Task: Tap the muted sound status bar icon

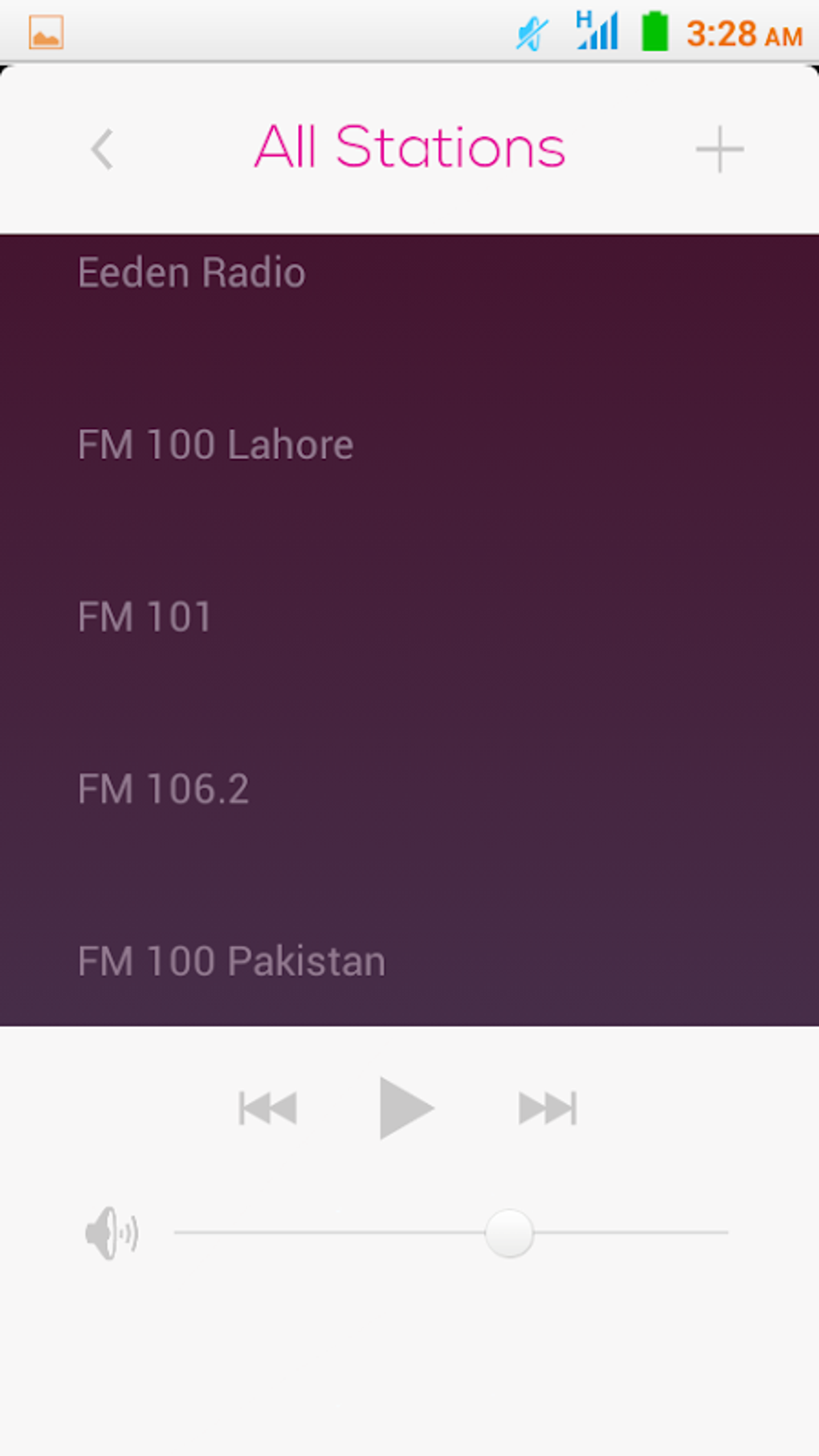Action: [x=529, y=31]
